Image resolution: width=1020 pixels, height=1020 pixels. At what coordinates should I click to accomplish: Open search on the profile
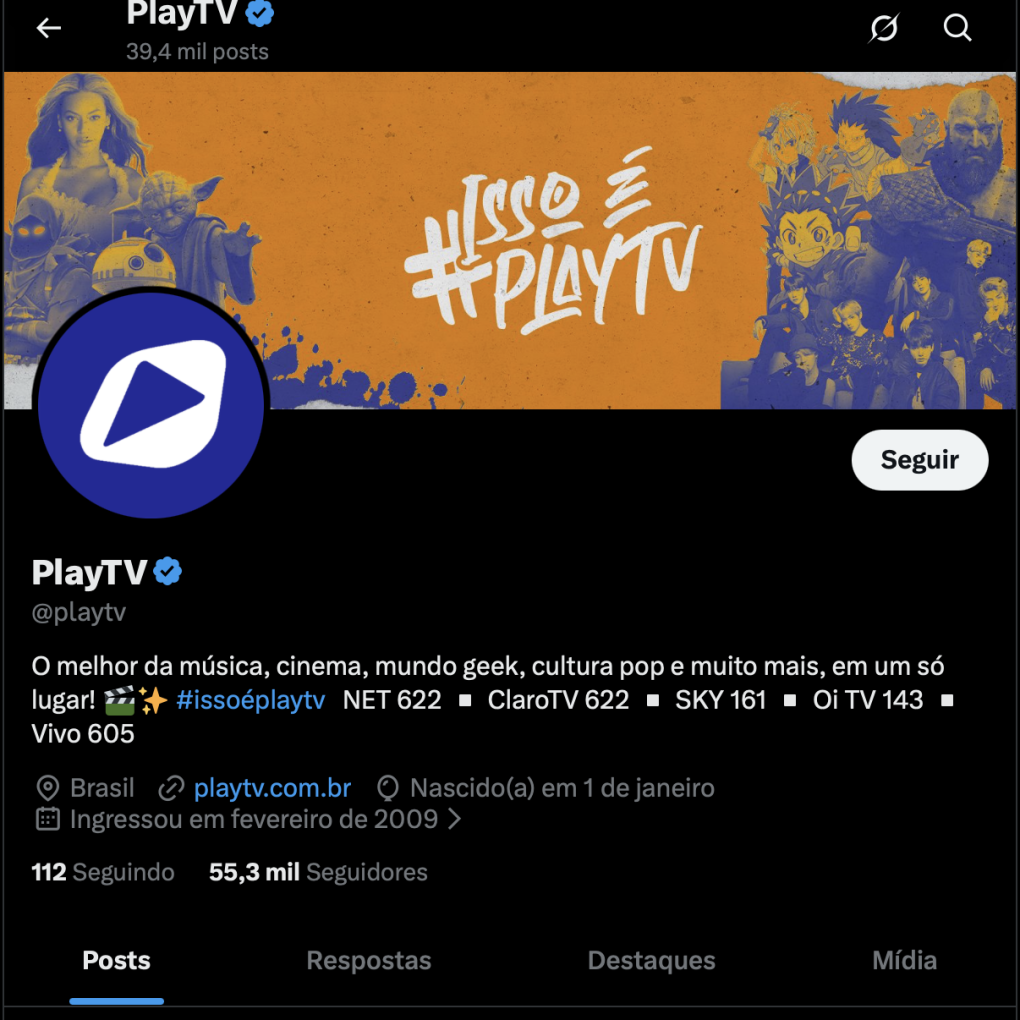click(x=957, y=29)
